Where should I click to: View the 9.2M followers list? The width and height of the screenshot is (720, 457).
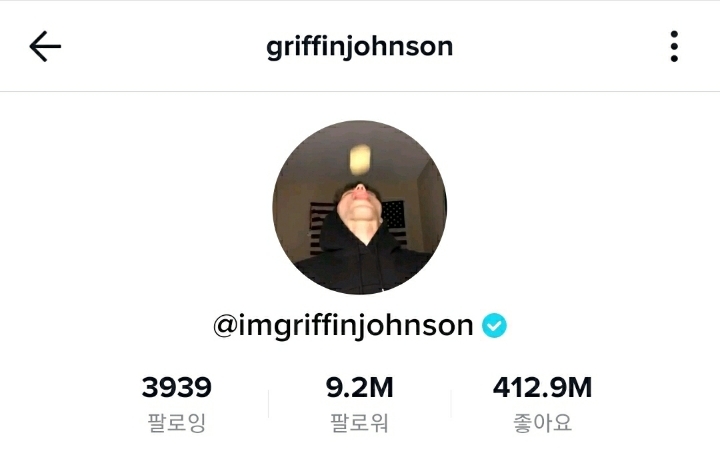click(x=360, y=404)
